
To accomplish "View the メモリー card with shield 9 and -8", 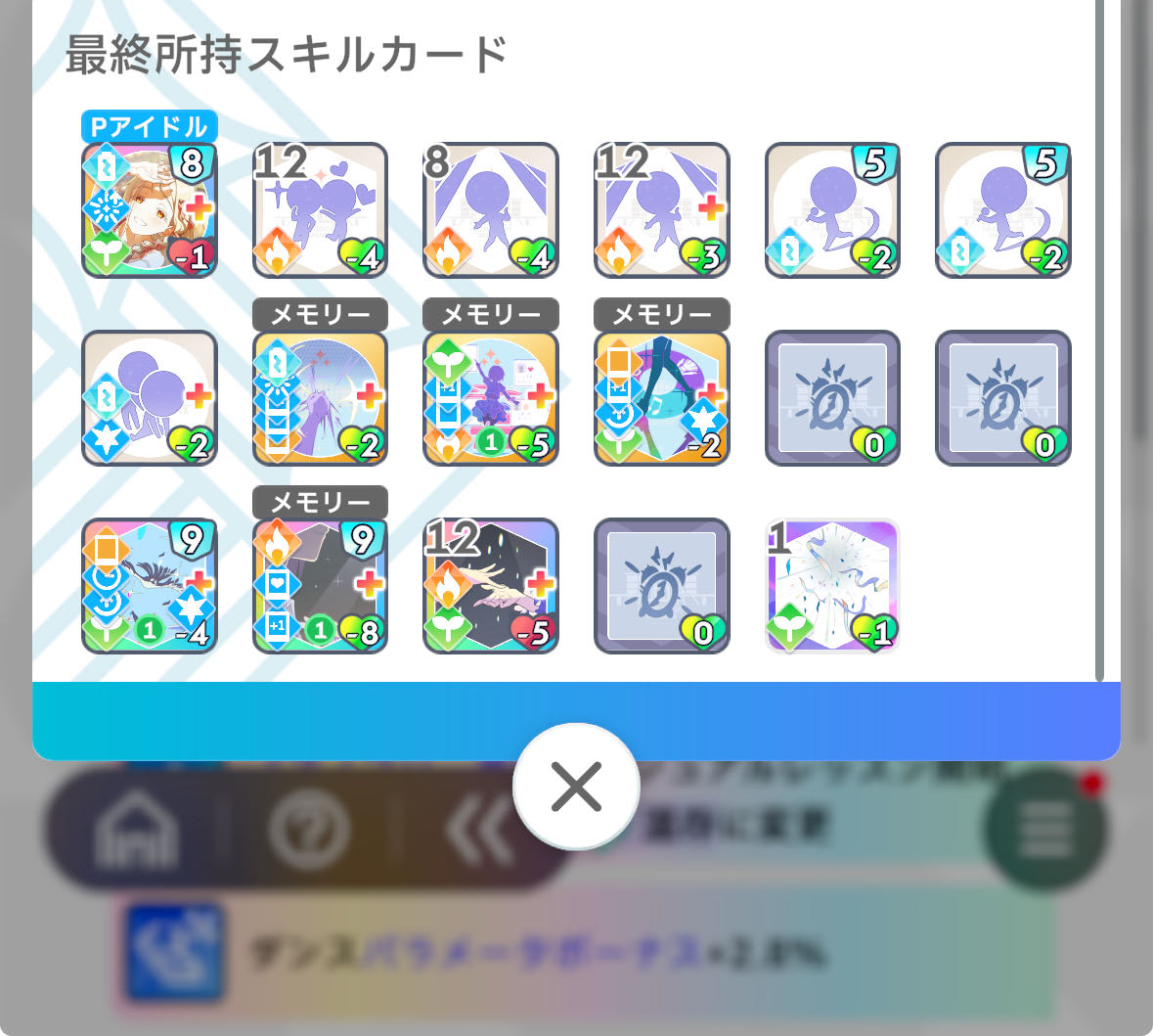I will (x=320, y=586).
